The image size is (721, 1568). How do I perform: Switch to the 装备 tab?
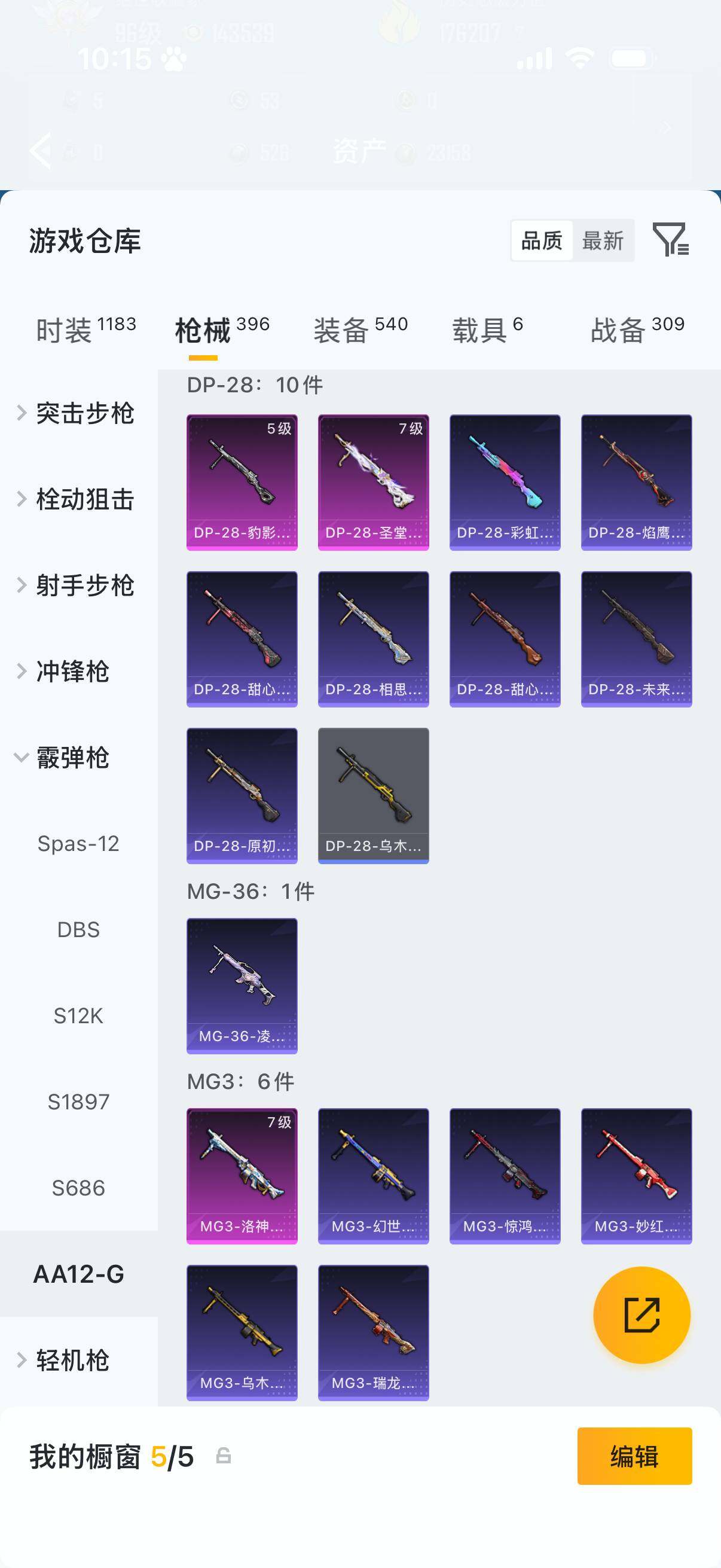[360, 331]
